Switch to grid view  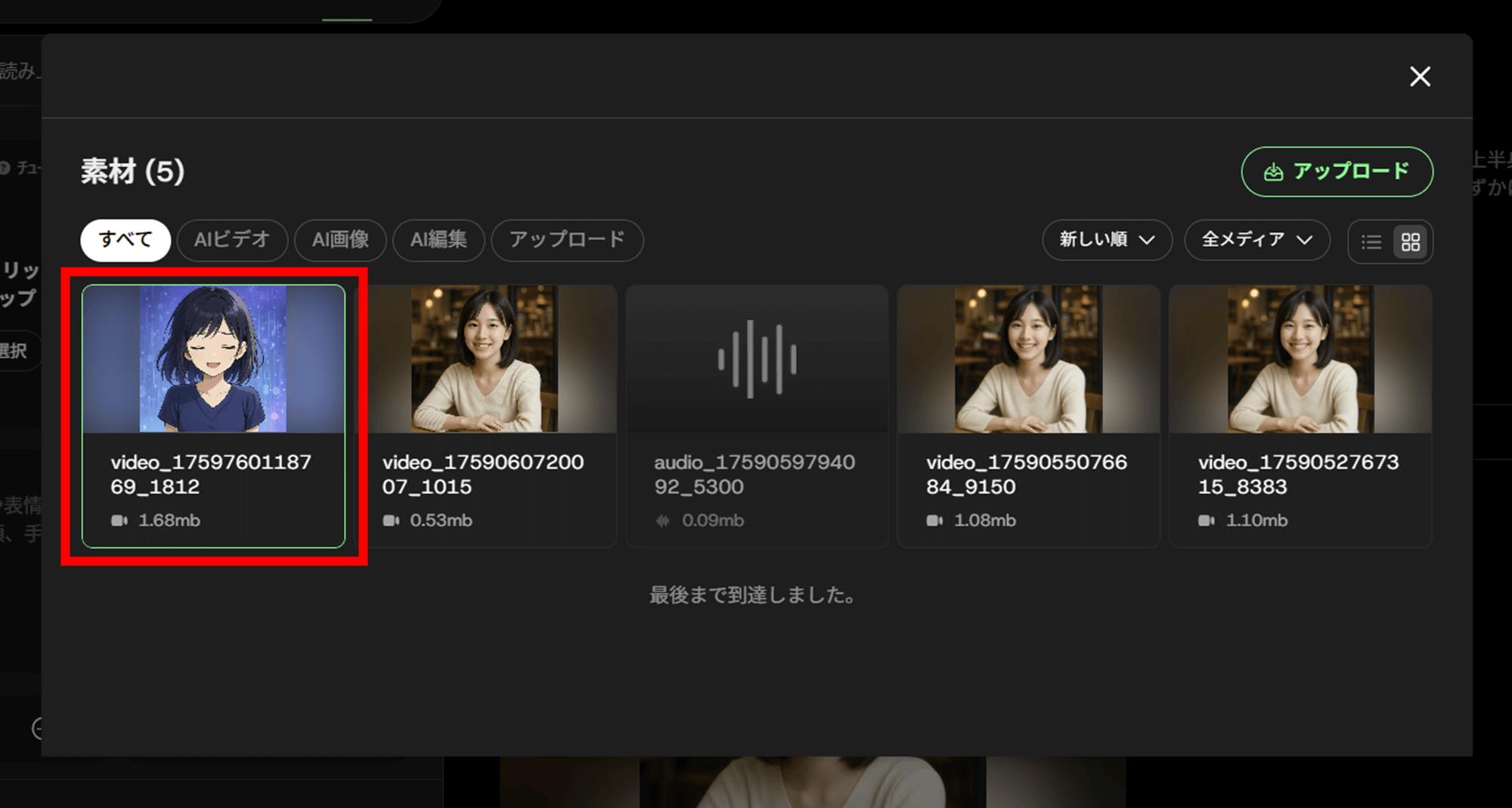coord(1410,242)
